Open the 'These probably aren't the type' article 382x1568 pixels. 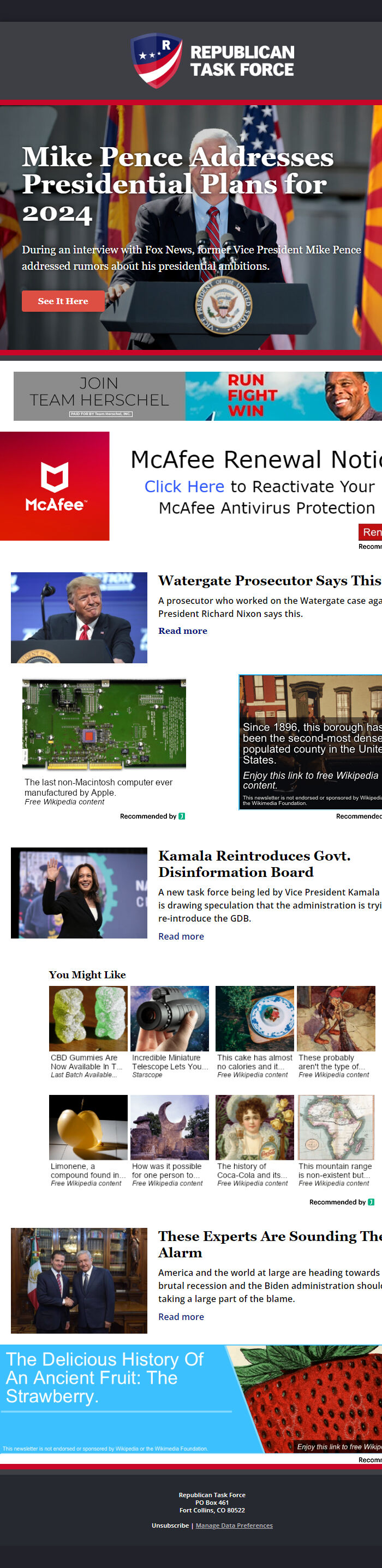coord(336,1032)
